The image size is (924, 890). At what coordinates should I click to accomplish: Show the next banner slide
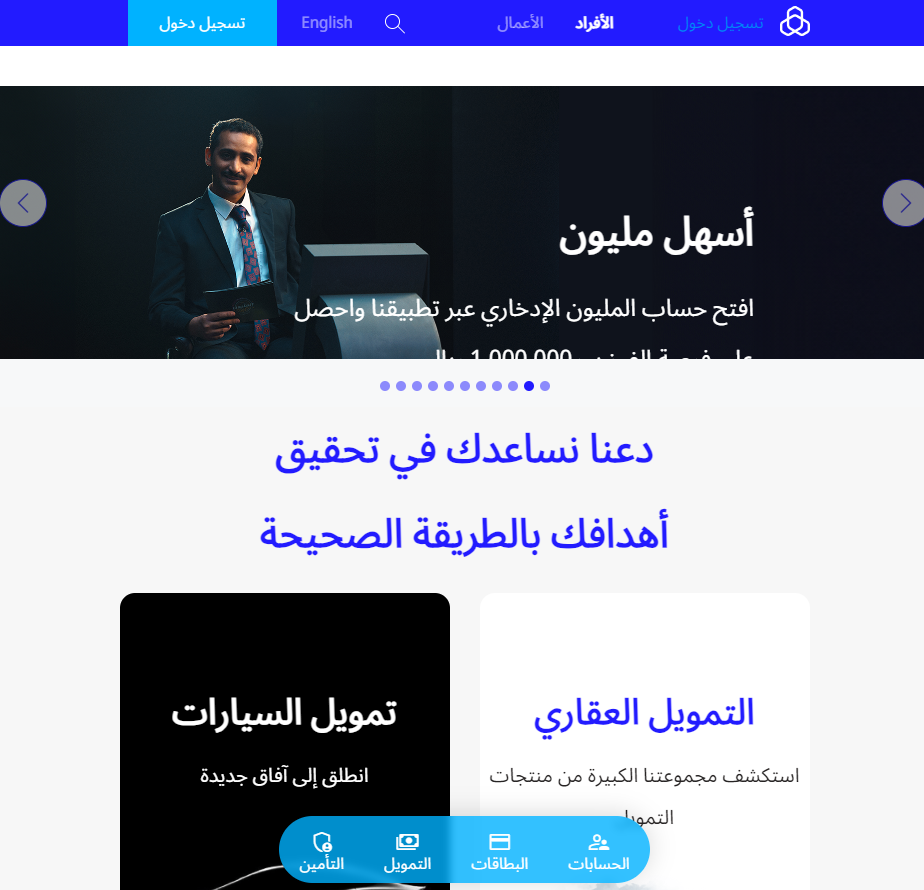tap(904, 203)
